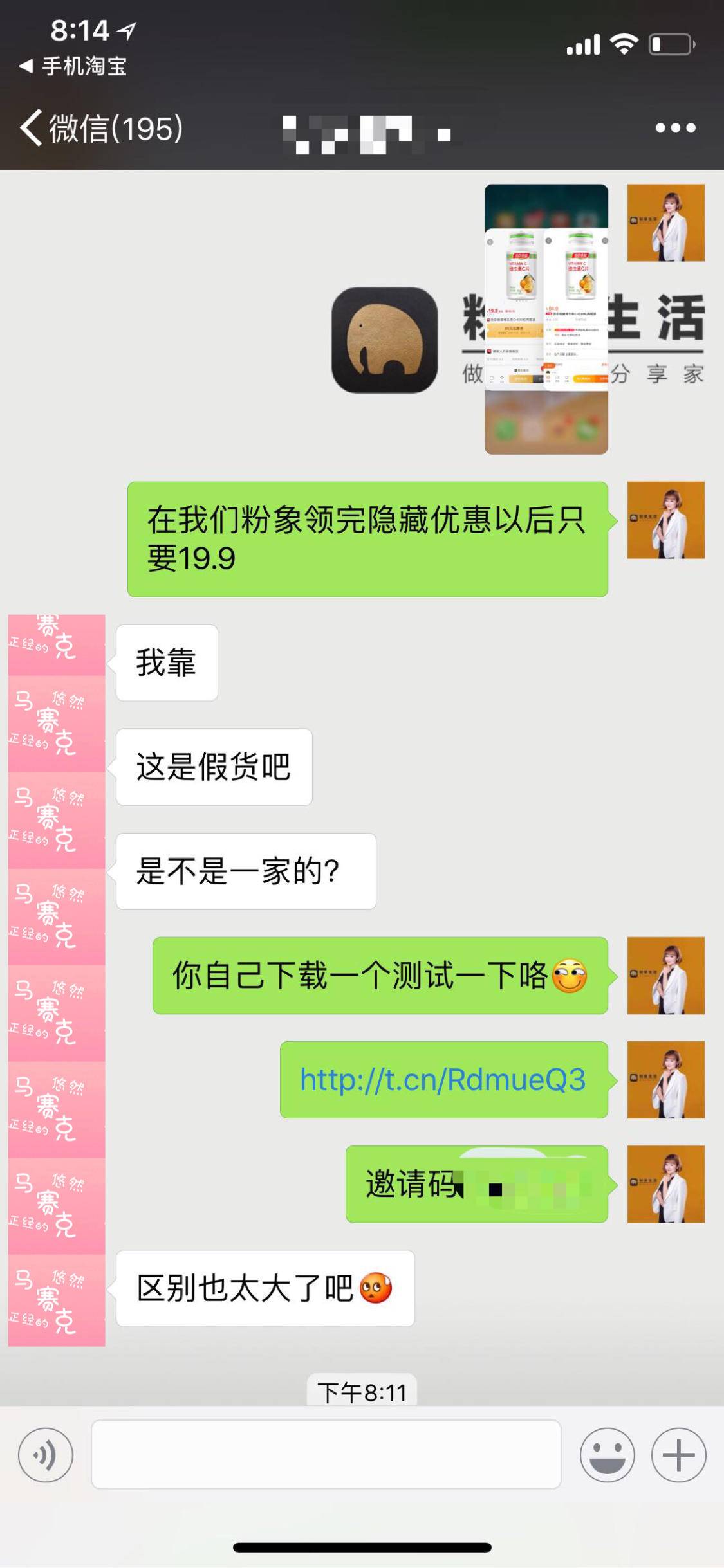The width and height of the screenshot is (724, 1568).
Task: Focus the message text field
Action: pos(326,1454)
